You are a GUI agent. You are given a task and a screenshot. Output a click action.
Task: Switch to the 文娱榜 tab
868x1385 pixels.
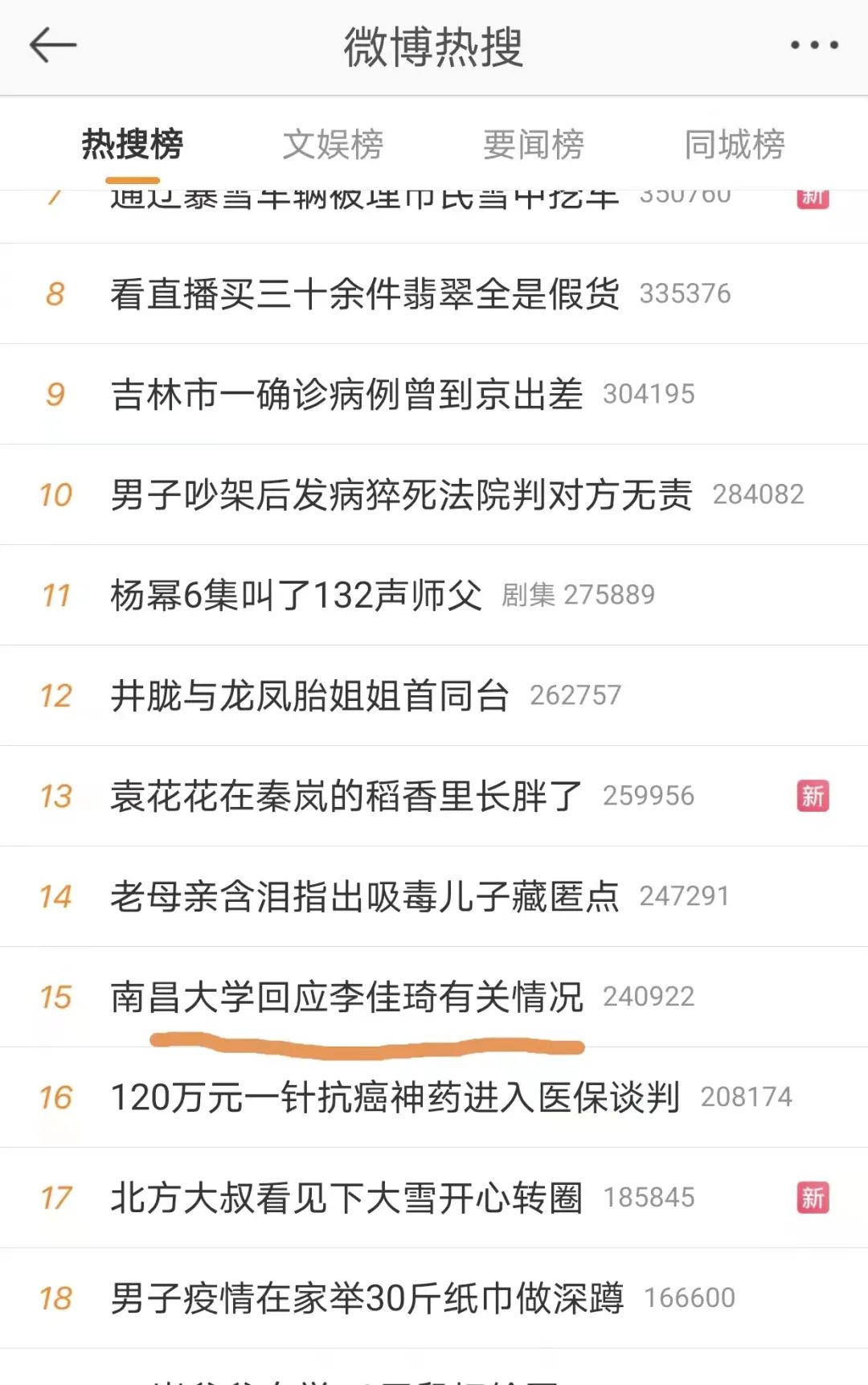pyautogui.click(x=333, y=145)
